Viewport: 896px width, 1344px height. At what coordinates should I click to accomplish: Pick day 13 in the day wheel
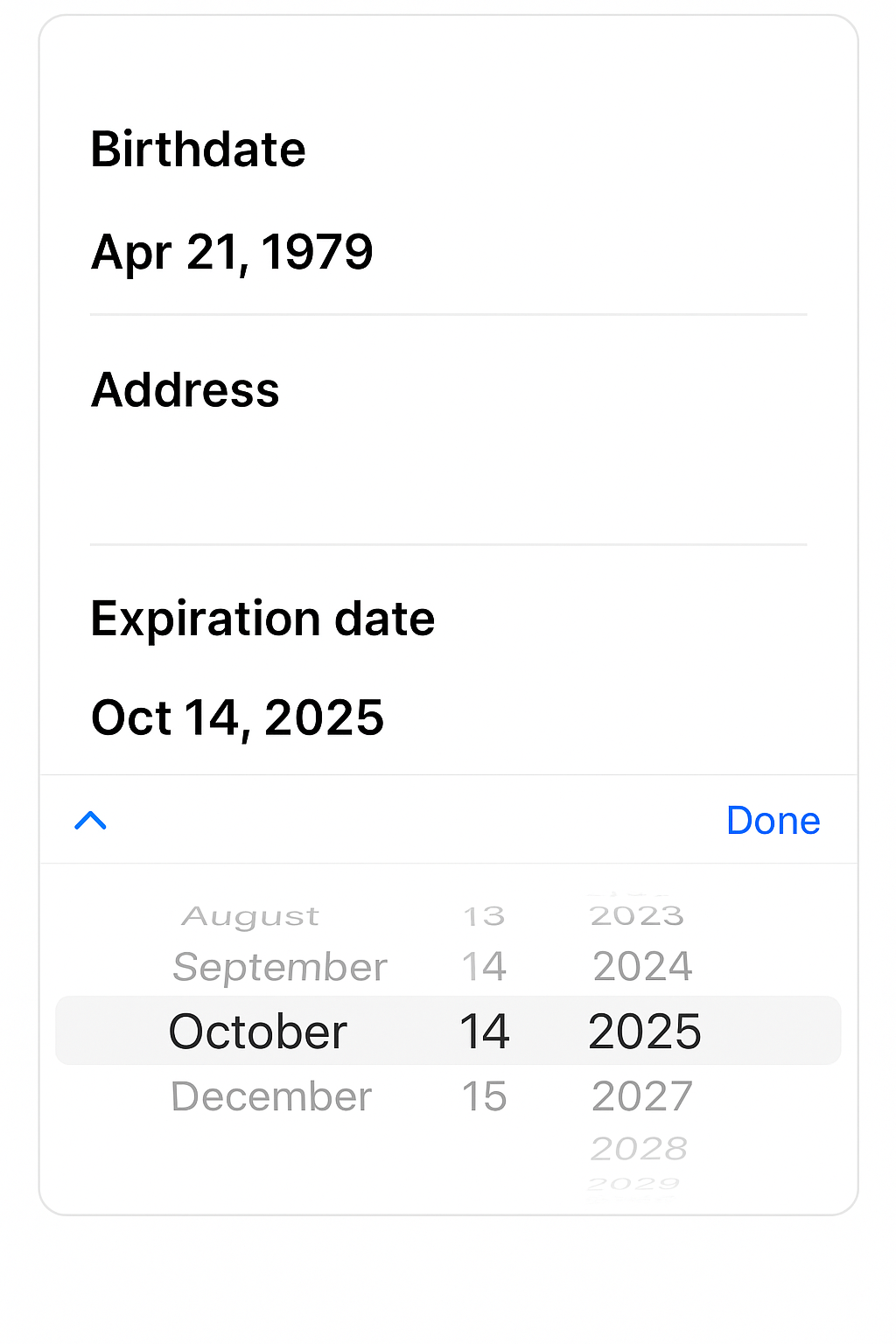(x=484, y=917)
